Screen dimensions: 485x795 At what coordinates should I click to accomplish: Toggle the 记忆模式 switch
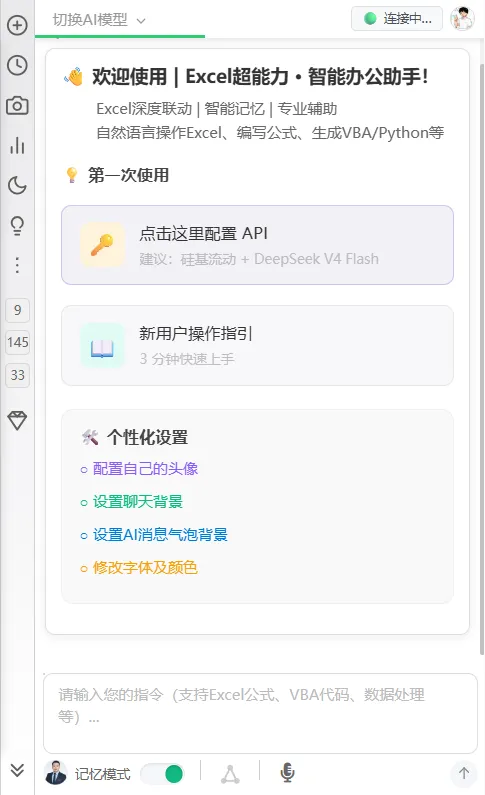pyautogui.click(x=163, y=774)
